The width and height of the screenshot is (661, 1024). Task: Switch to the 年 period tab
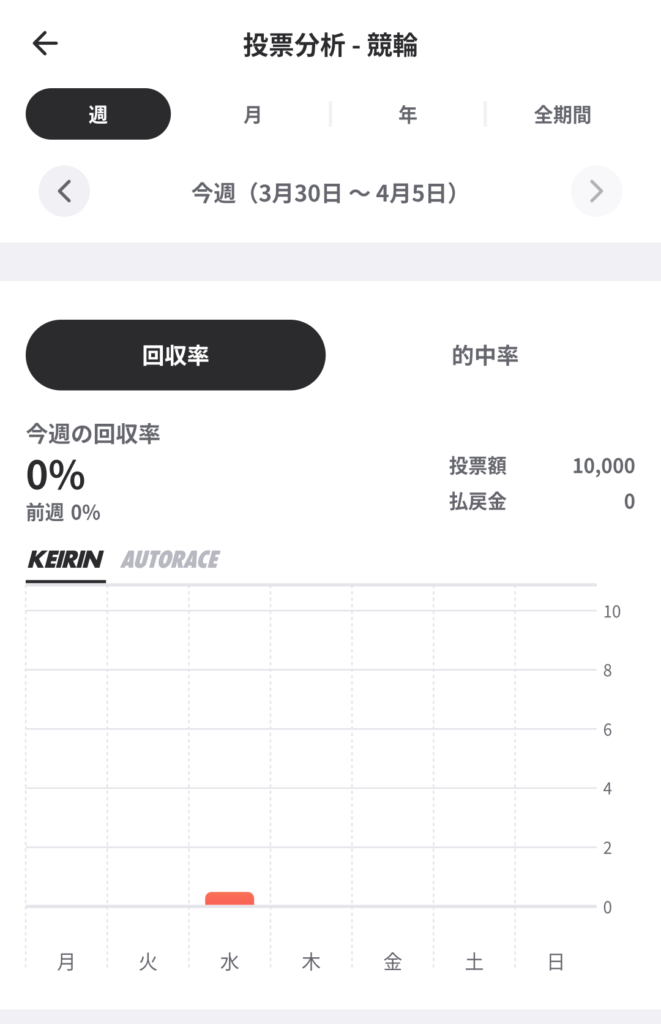click(x=407, y=115)
